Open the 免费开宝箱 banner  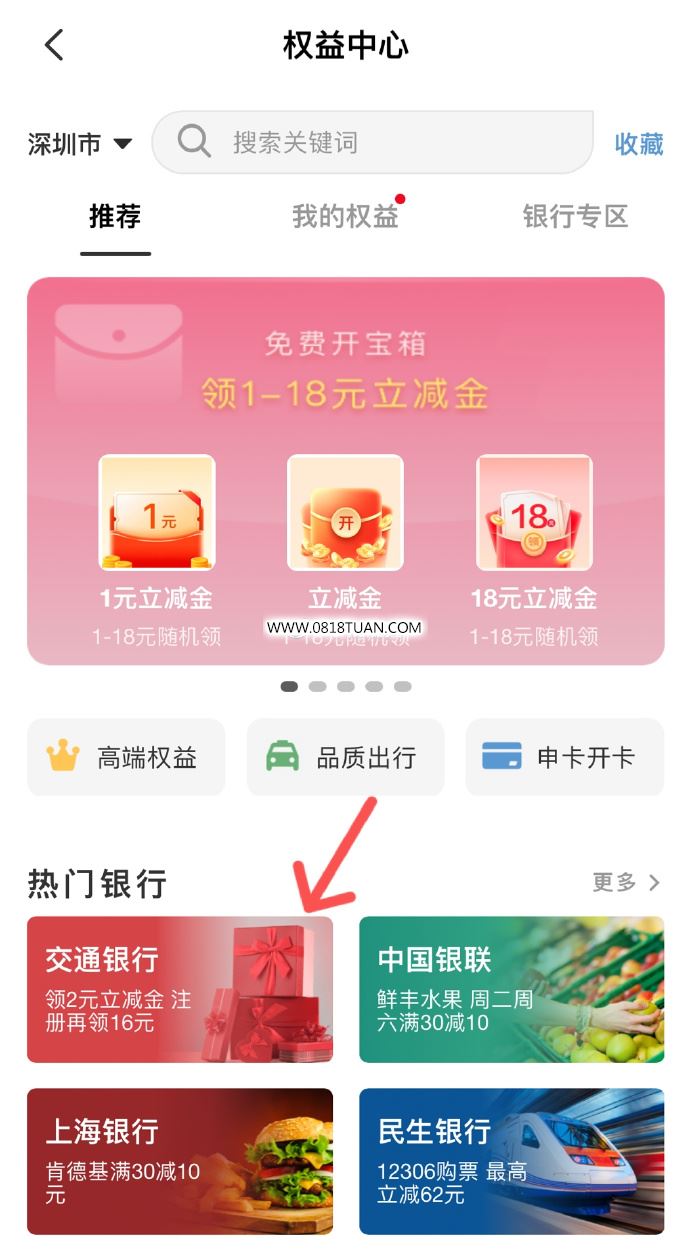click(346, 471)
